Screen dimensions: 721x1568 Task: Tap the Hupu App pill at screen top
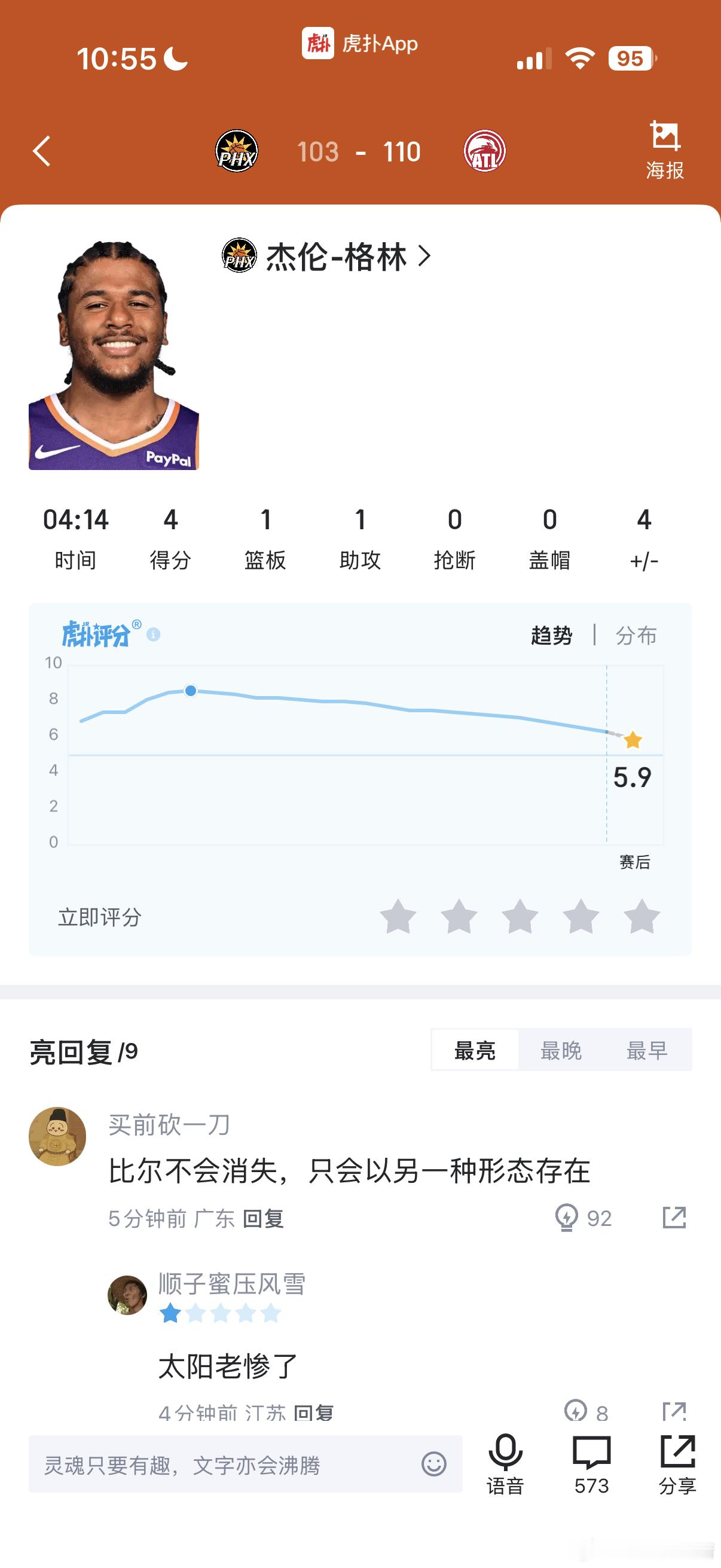point(358,44)
